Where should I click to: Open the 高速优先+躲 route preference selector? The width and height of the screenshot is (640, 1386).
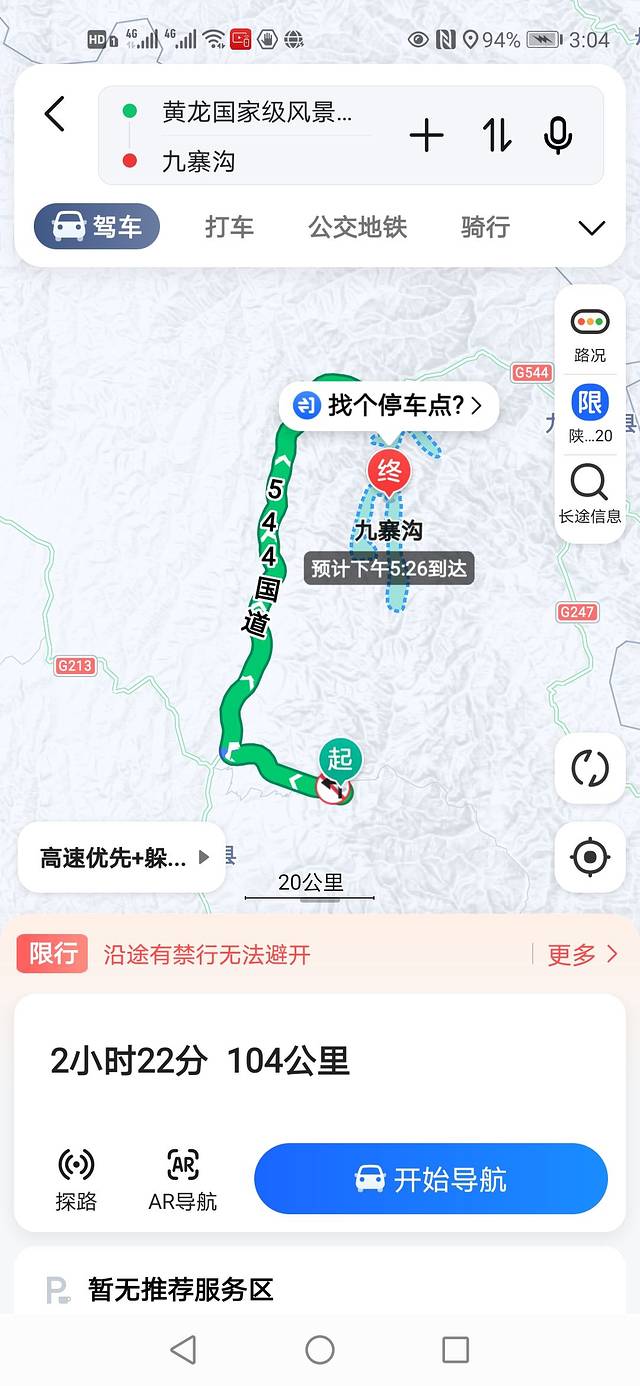point(122,857)
